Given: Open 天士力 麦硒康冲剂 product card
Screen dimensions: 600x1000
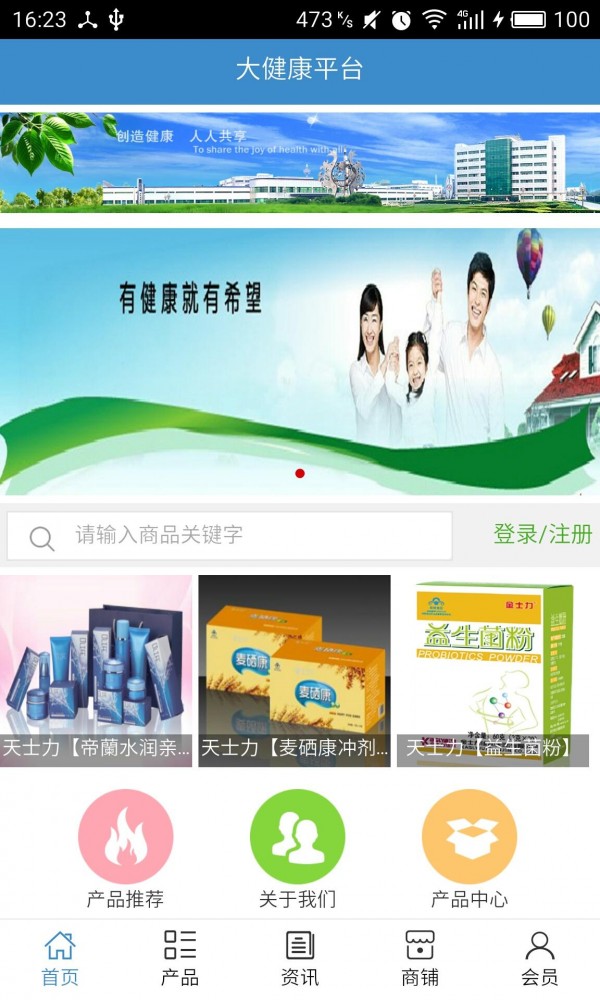Looking at the screenshot, I should [x=294, y=670].
